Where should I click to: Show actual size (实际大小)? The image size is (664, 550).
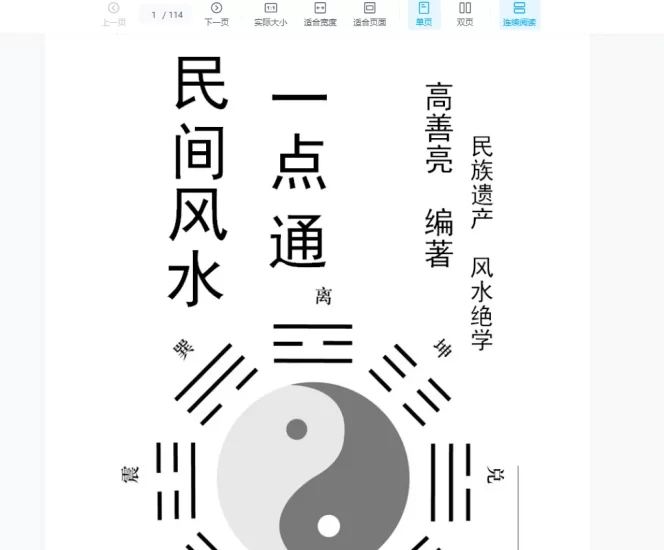pos(270,13)
